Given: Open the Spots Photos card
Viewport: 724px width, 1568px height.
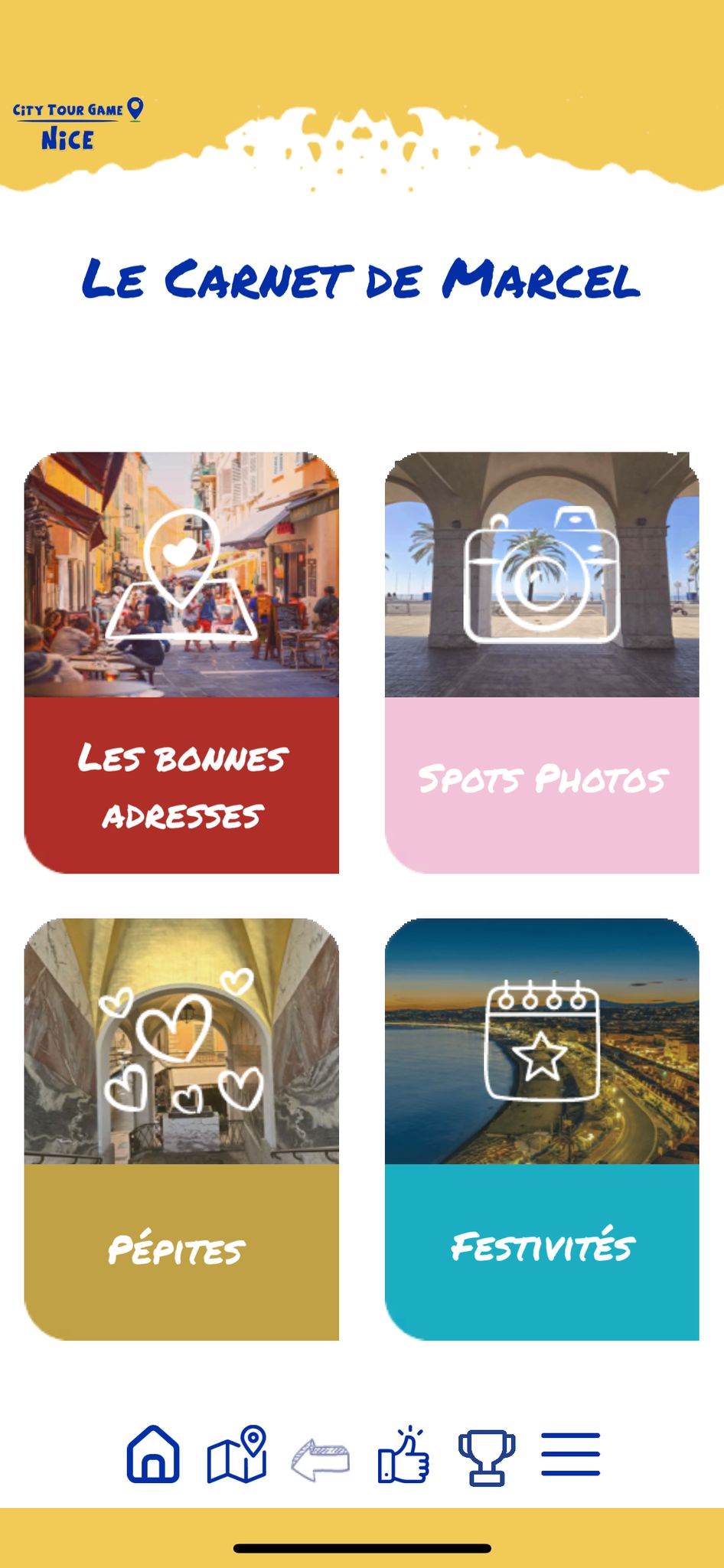Looking at the screenshot, I should point(542,662).
